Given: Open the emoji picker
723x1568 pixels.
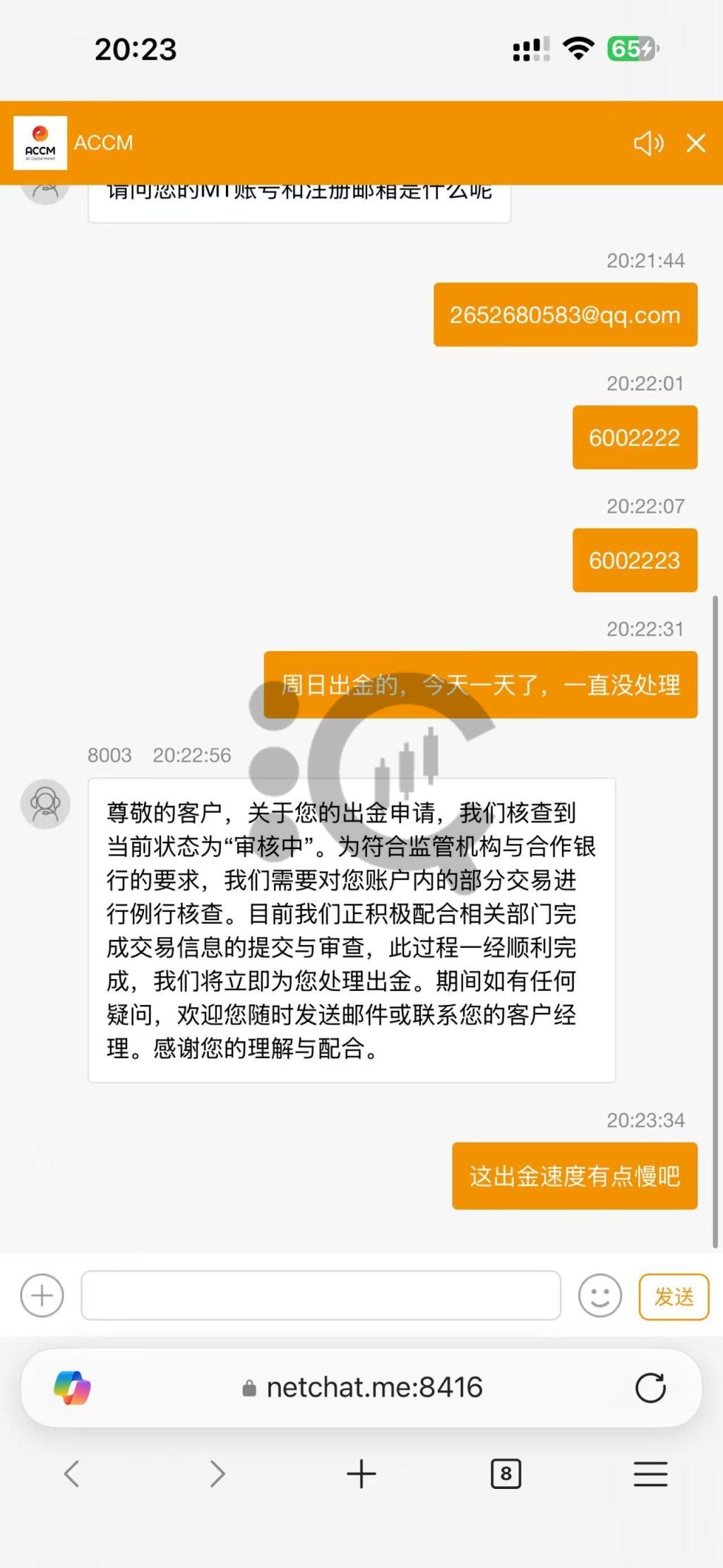Looking at the screenshot, I should pos(599,1295).
